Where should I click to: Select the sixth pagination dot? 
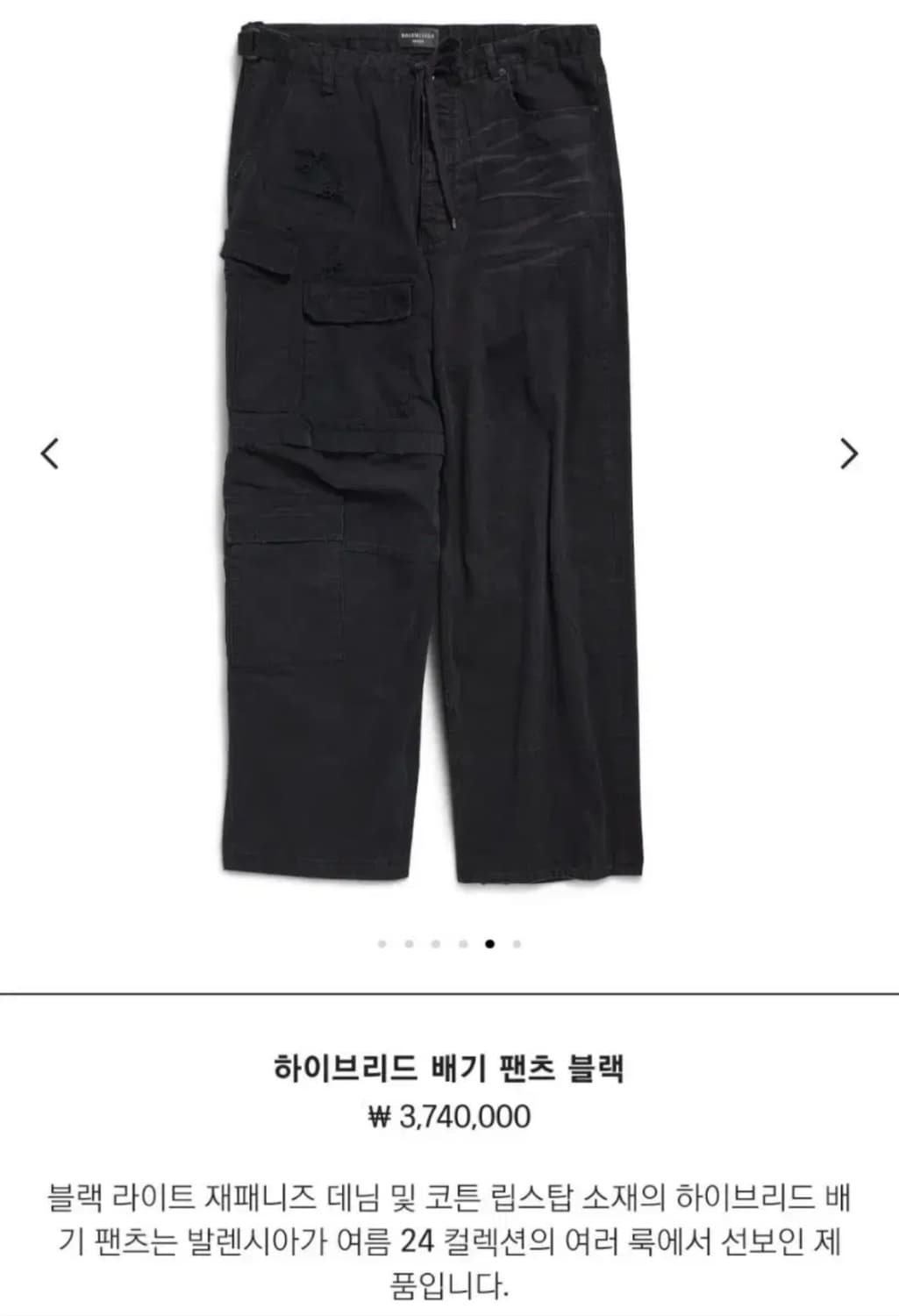tap(517, 943)
